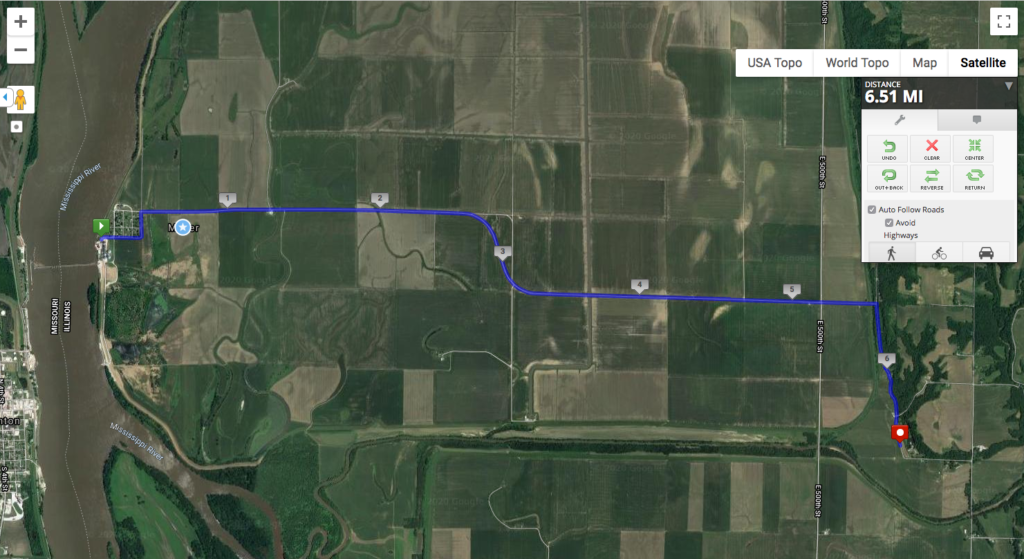The width and height of the screenshot is (1024, 559).
Task: Switch to USA Topo layer
Action: coord(775,63)
